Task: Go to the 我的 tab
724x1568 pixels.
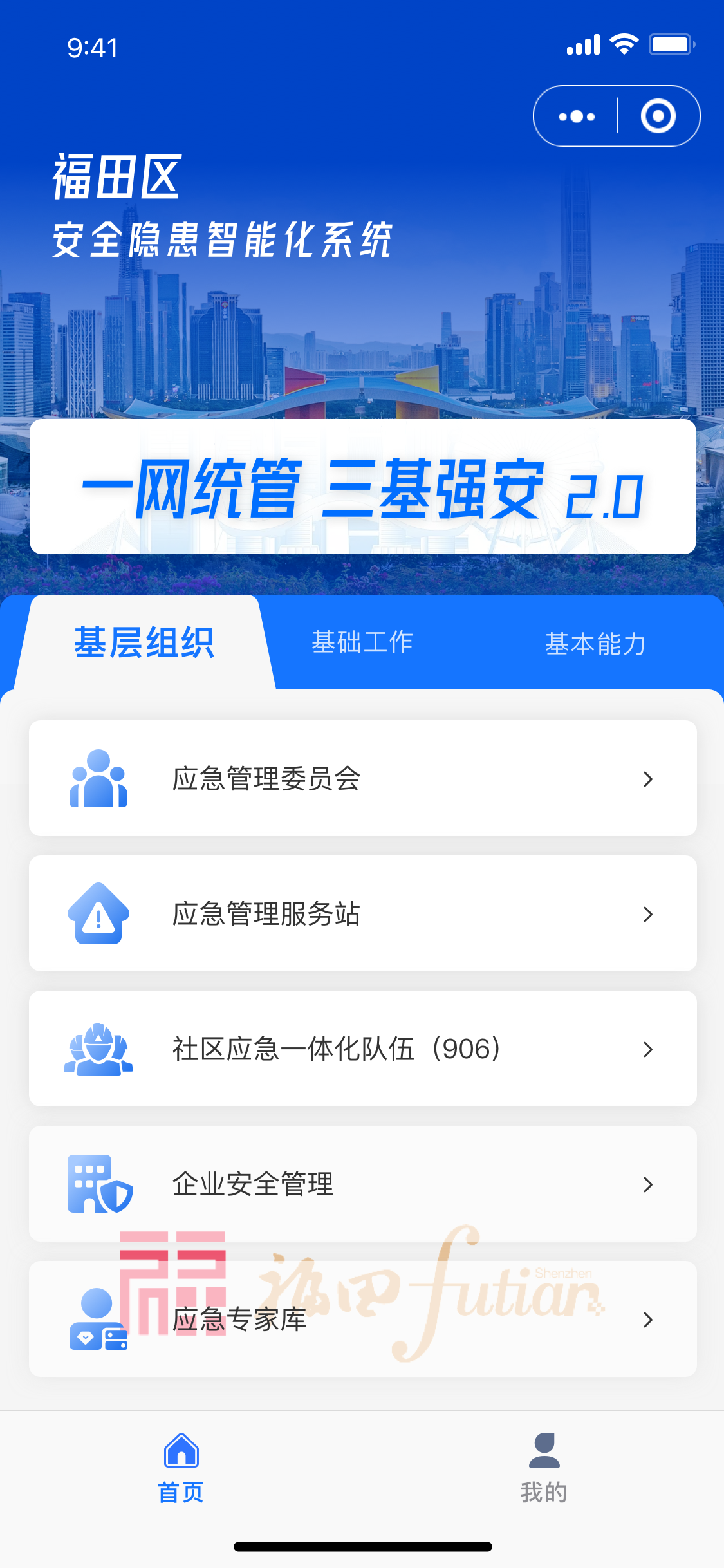Action: [x=544, y=1468]
